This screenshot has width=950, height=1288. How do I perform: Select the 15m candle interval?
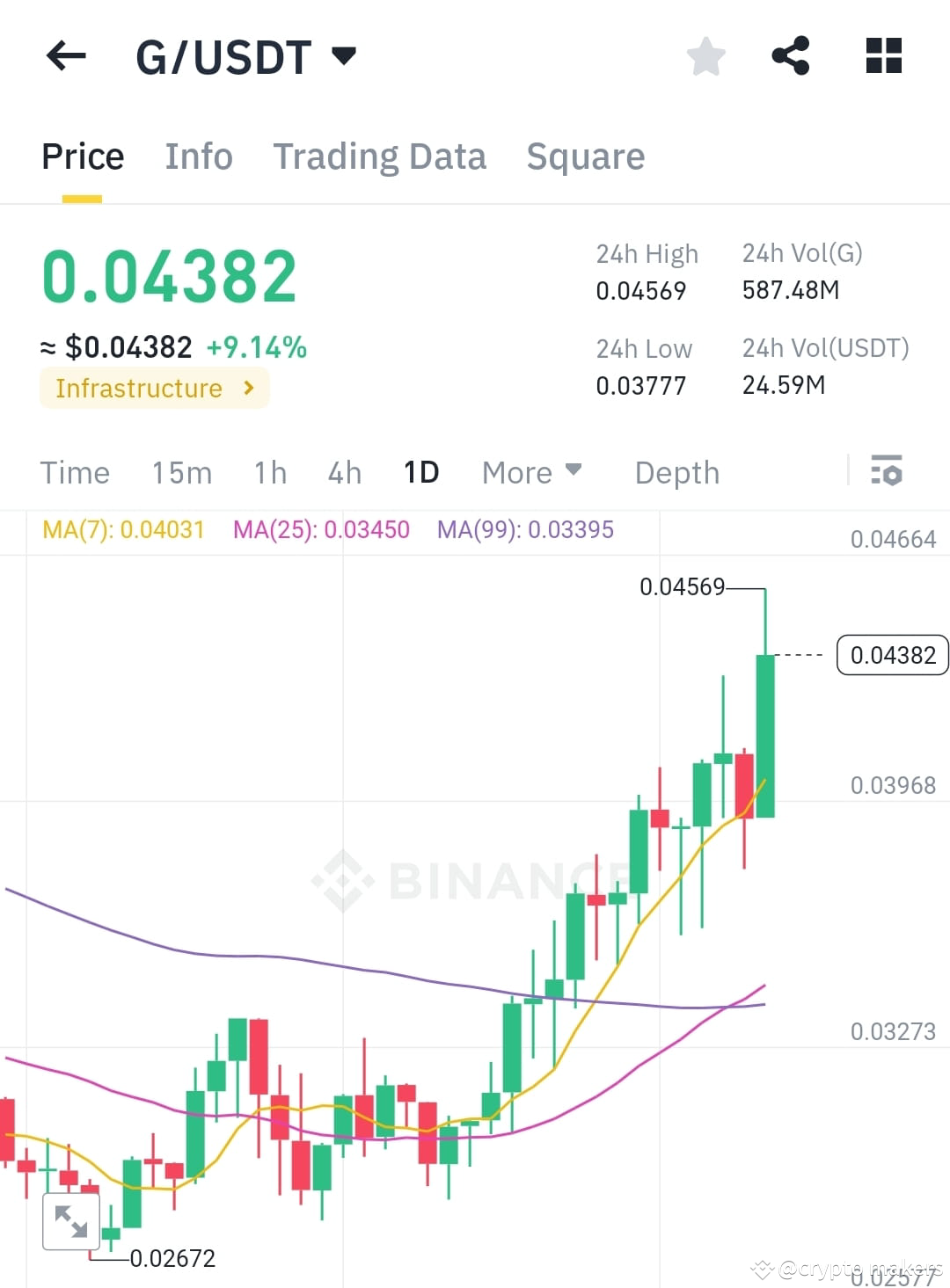(x=180, y=472)
